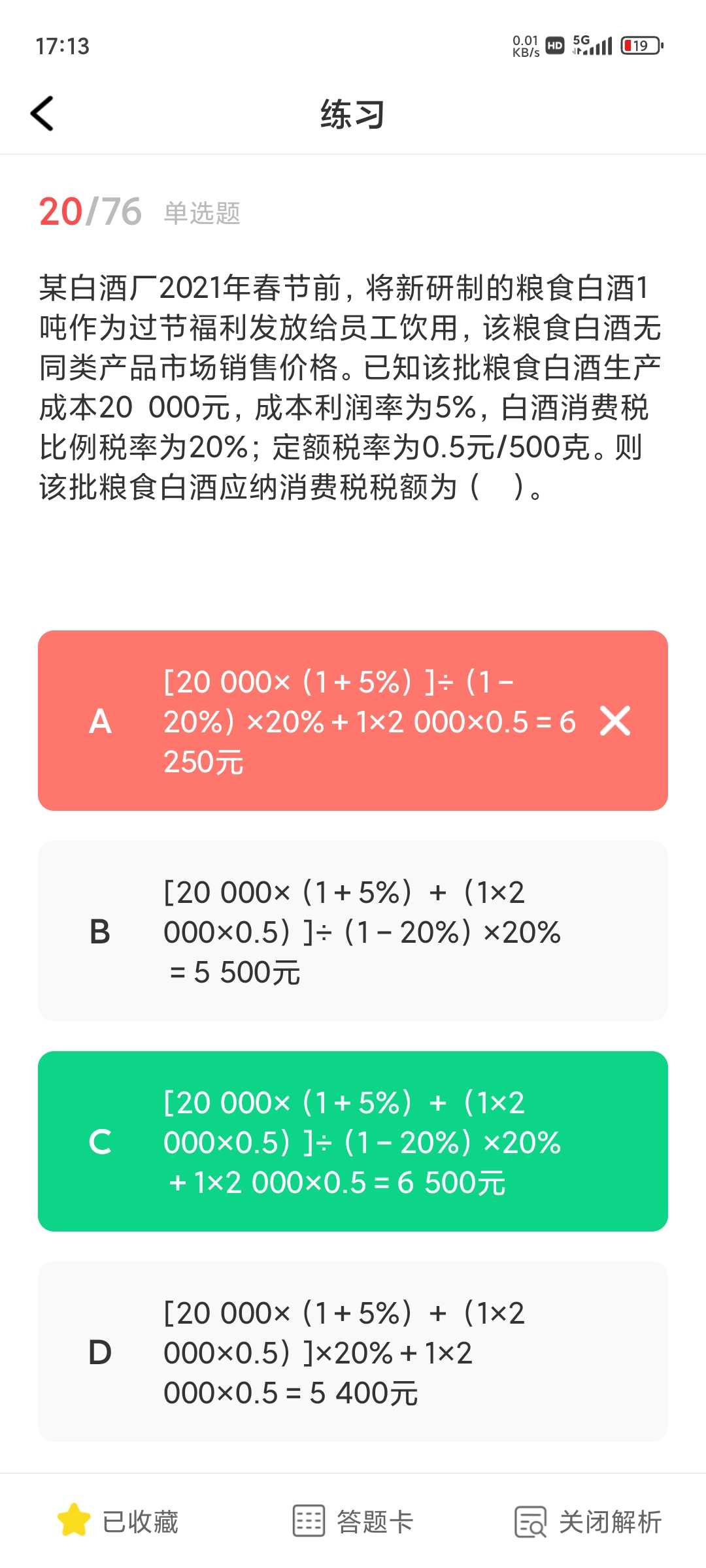
Task: Tap 关闭解析 to hide the explanation
Action: (x=588, y=1522)
